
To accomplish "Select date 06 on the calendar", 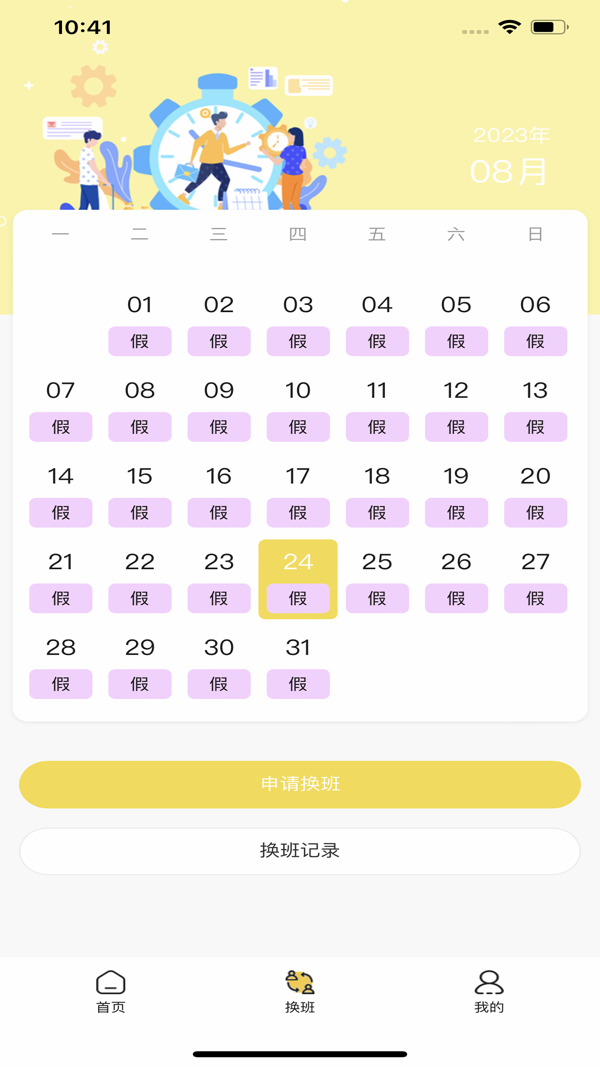I will pos(535,322).
